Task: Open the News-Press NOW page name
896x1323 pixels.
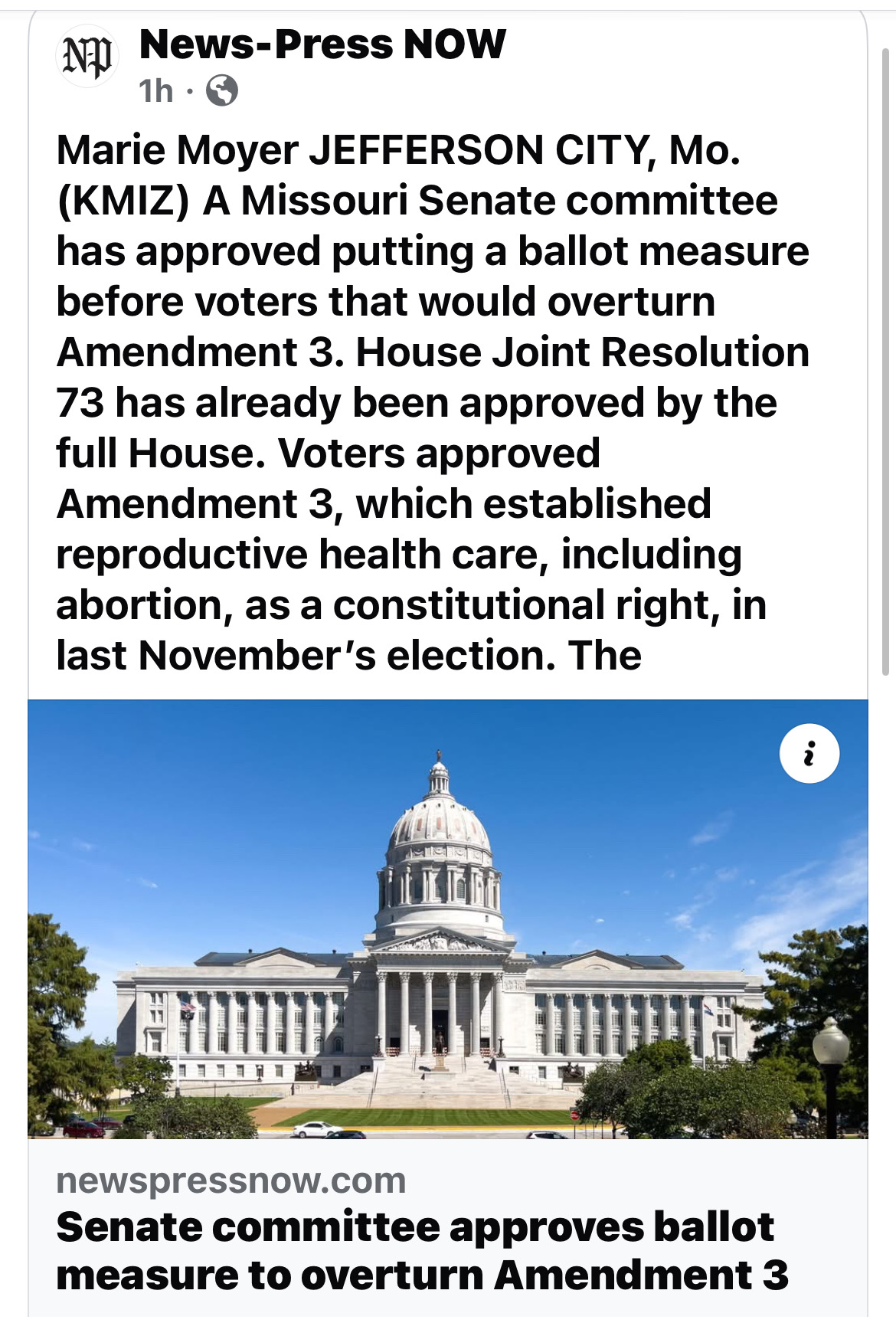Action: [322, 44]
